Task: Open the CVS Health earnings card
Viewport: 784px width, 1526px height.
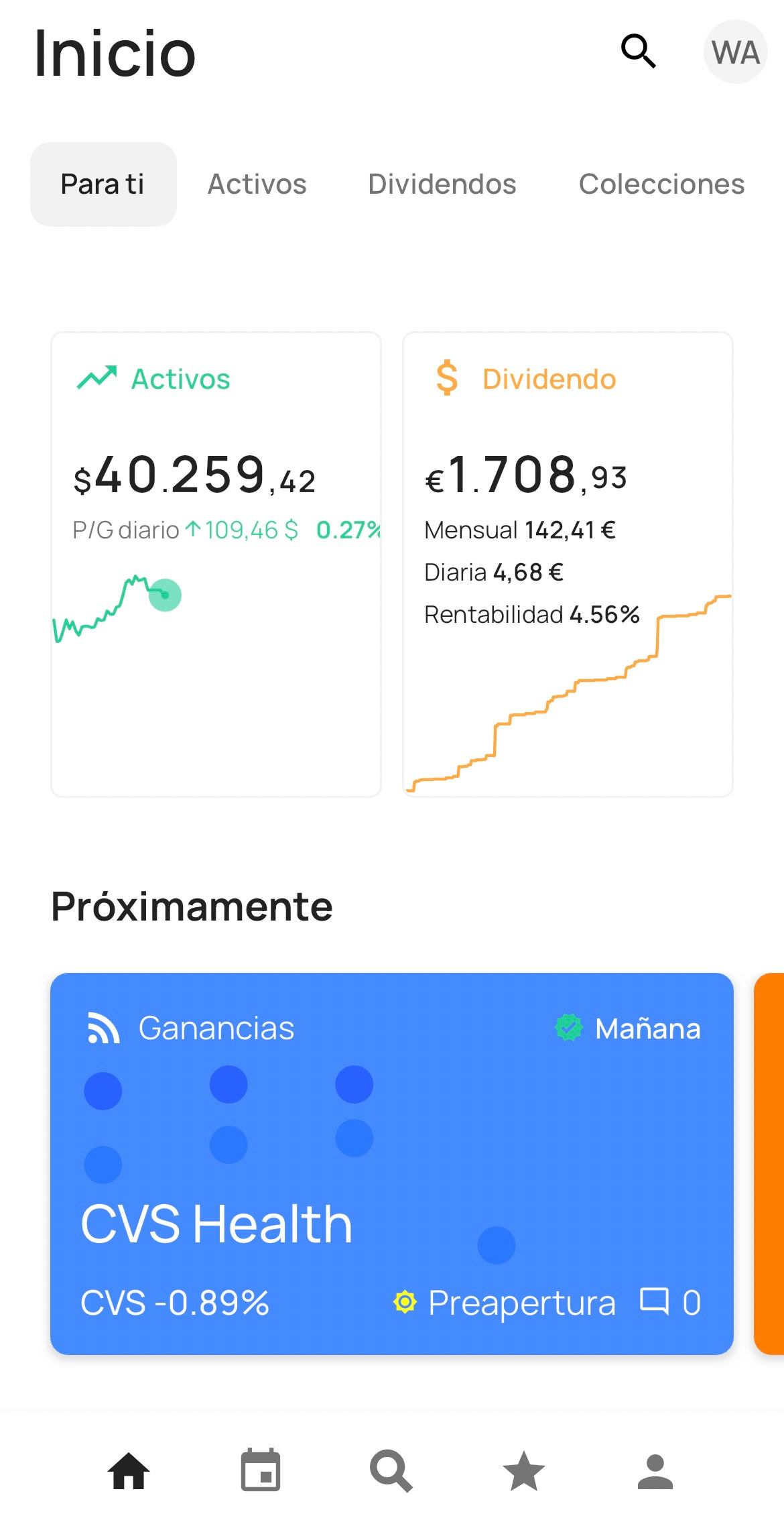Action: 392,1163
